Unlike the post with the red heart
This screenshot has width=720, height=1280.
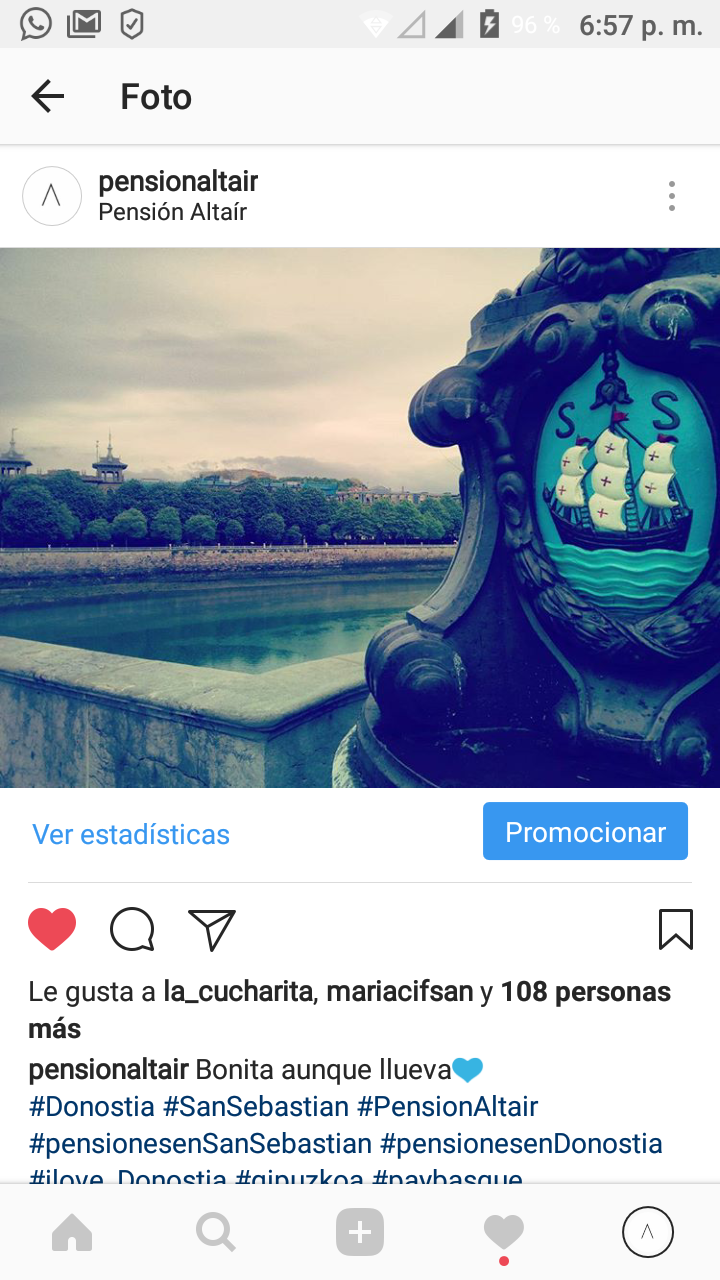pos(52,929)
